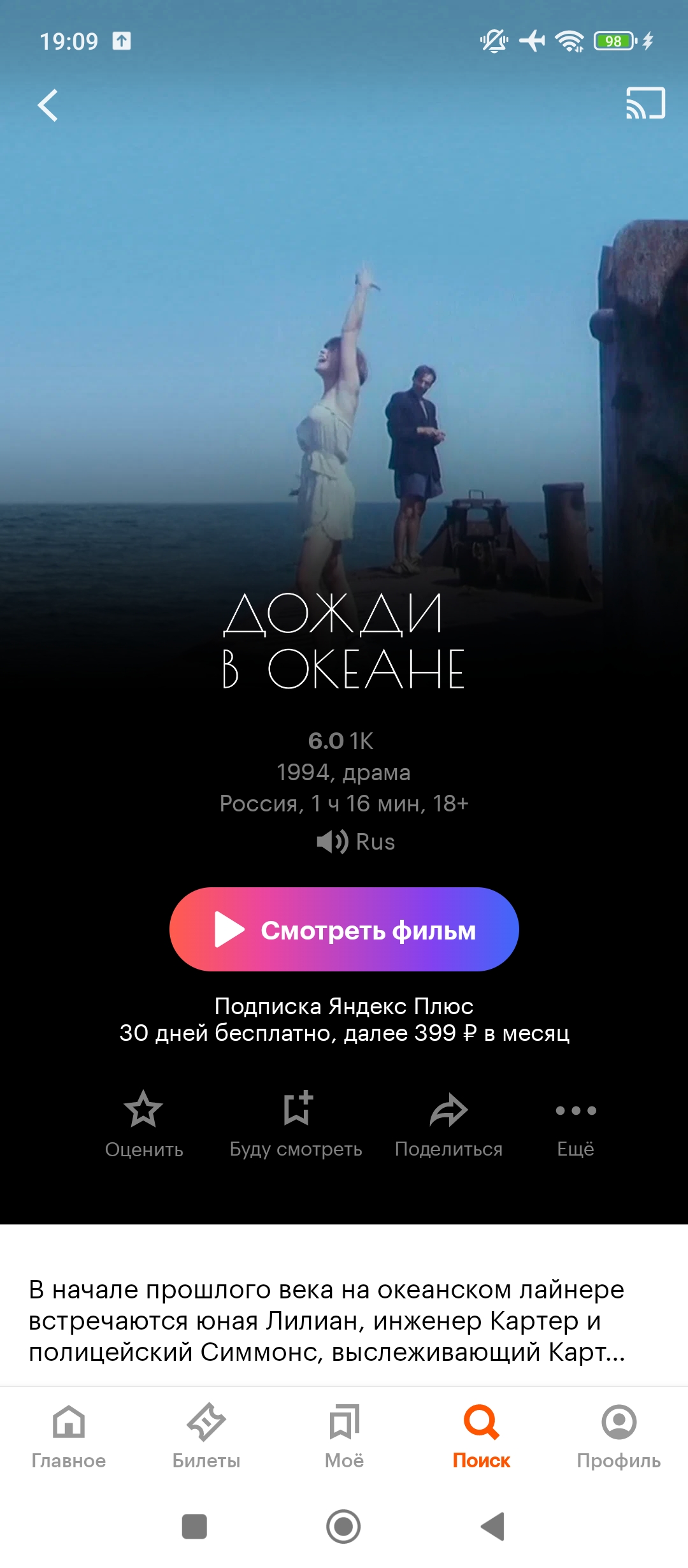This screenshot has width=688, height=1568.
Task: Open the Ещё more options menu
Action: (576, 1124)
